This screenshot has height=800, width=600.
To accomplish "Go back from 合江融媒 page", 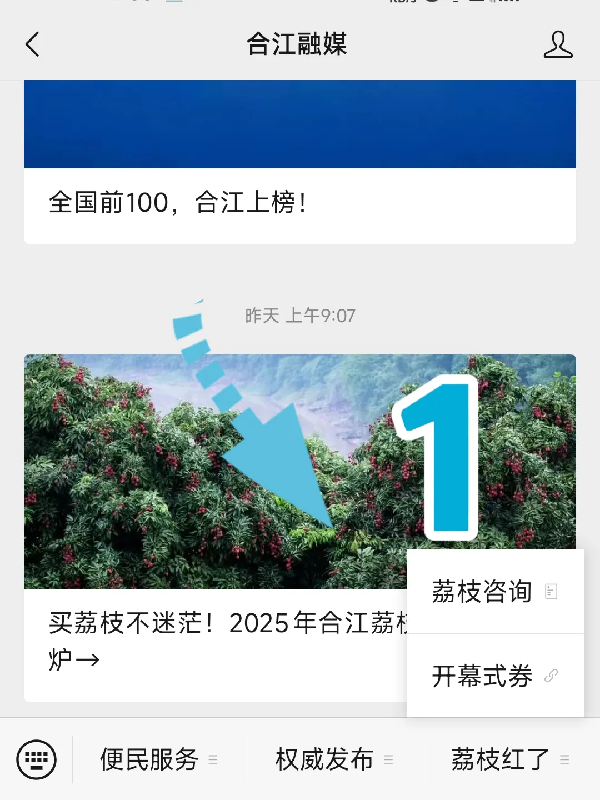I will (x=33, y=44).
